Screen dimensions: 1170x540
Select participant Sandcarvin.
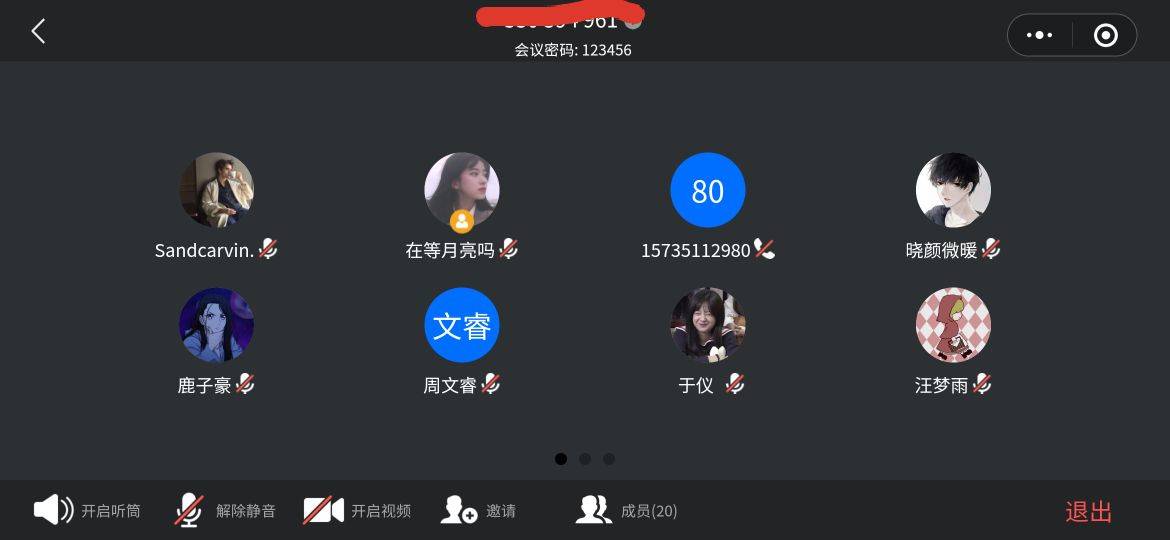216,190
